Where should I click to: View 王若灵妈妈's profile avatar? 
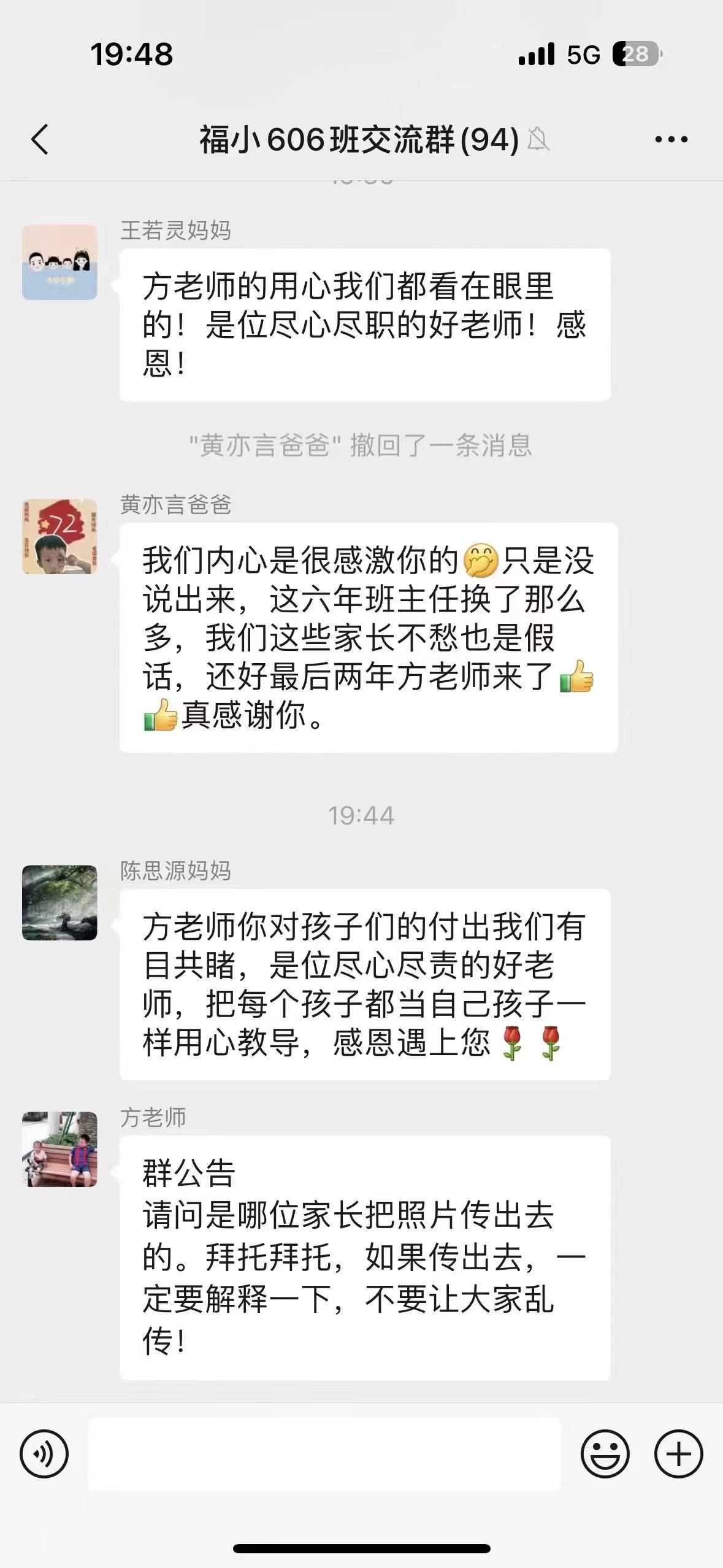pos(59,262)
